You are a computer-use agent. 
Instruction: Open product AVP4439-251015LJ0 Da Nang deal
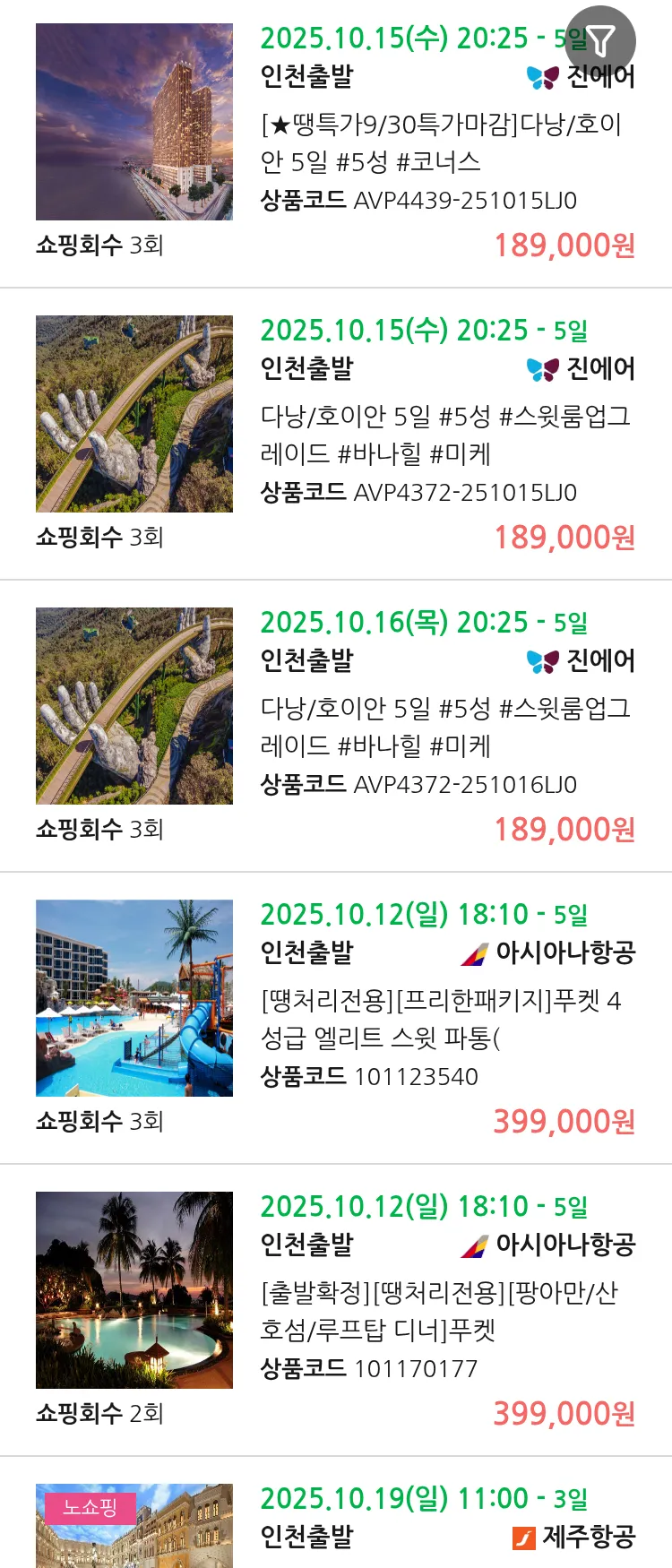441,143
